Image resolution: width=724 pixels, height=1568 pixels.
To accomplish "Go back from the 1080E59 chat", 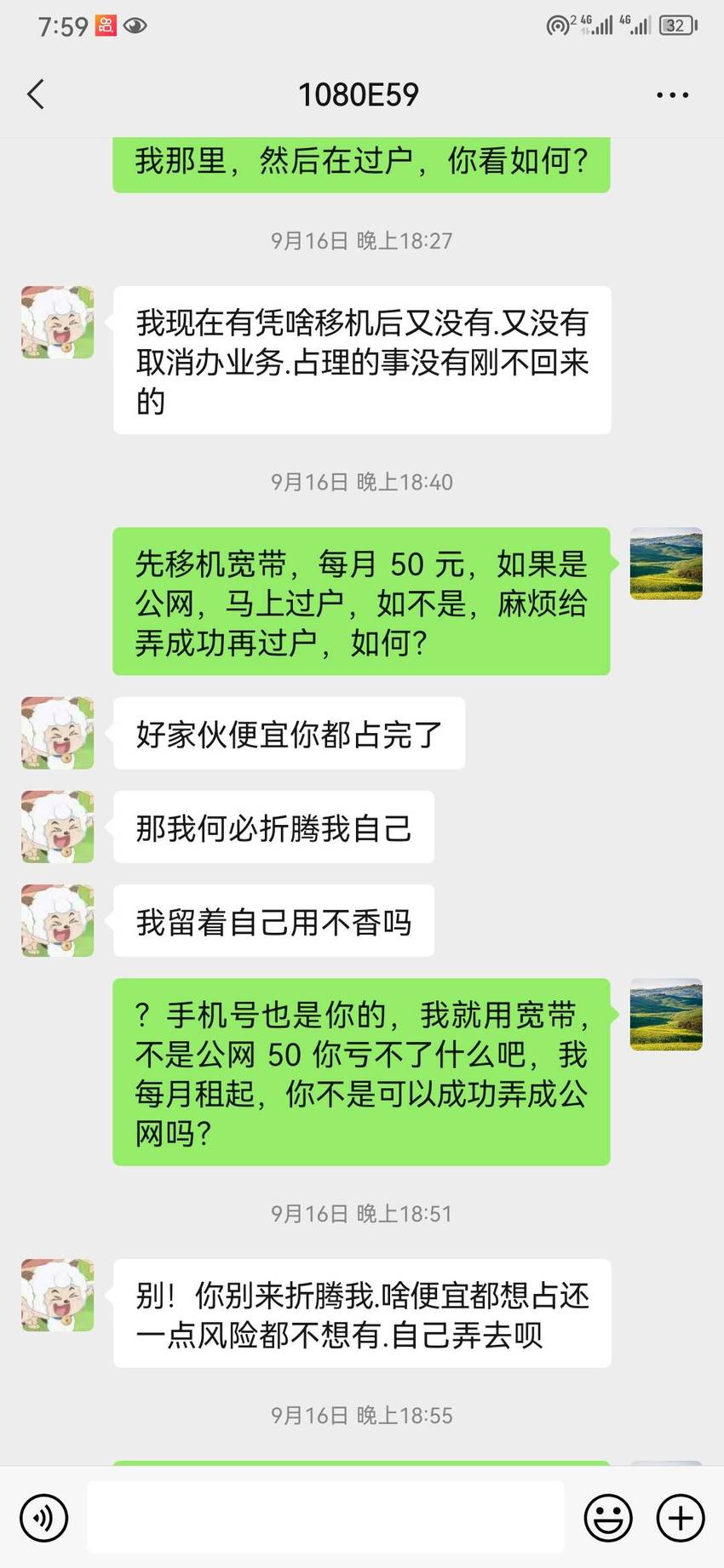I will click(36, 94).
